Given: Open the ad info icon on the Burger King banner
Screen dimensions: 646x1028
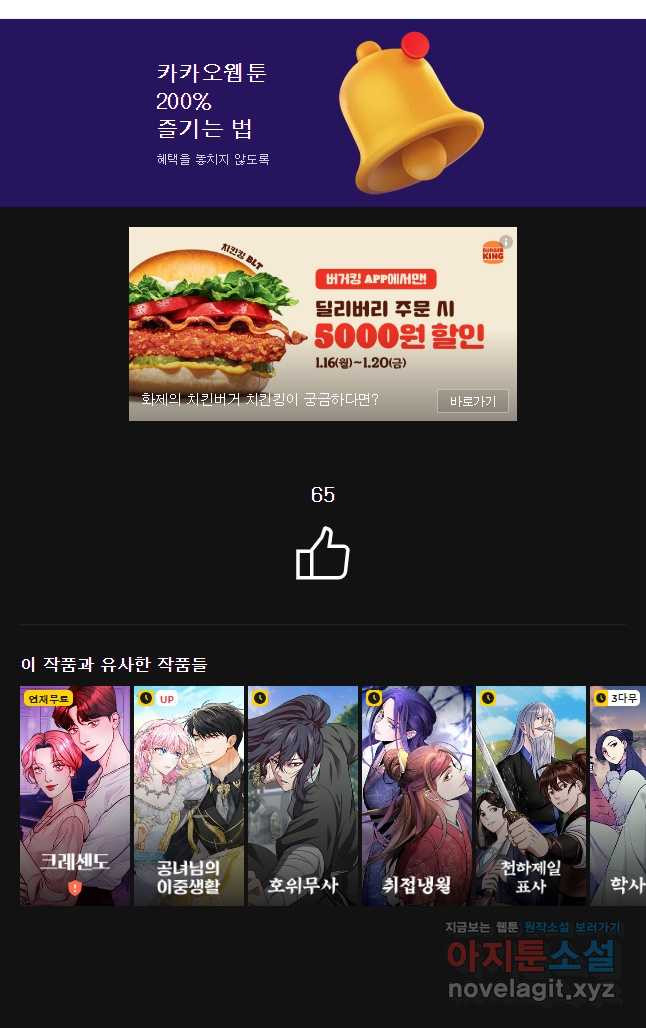Looking at the screenshot, I should click(506, 241).
